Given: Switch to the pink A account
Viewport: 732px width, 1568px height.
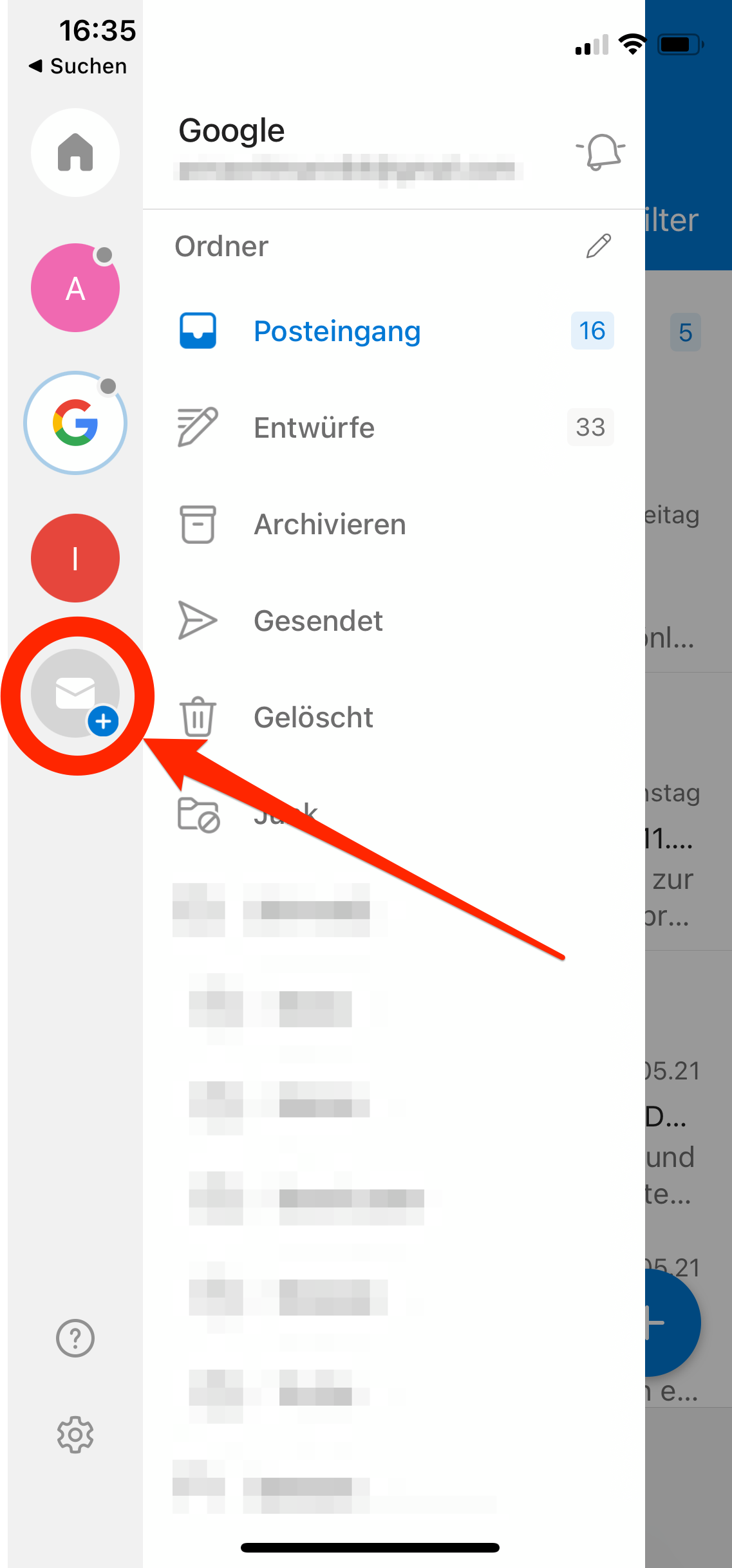Looking at the screenshot, I should pyautogui.click(x=75, y=288).
